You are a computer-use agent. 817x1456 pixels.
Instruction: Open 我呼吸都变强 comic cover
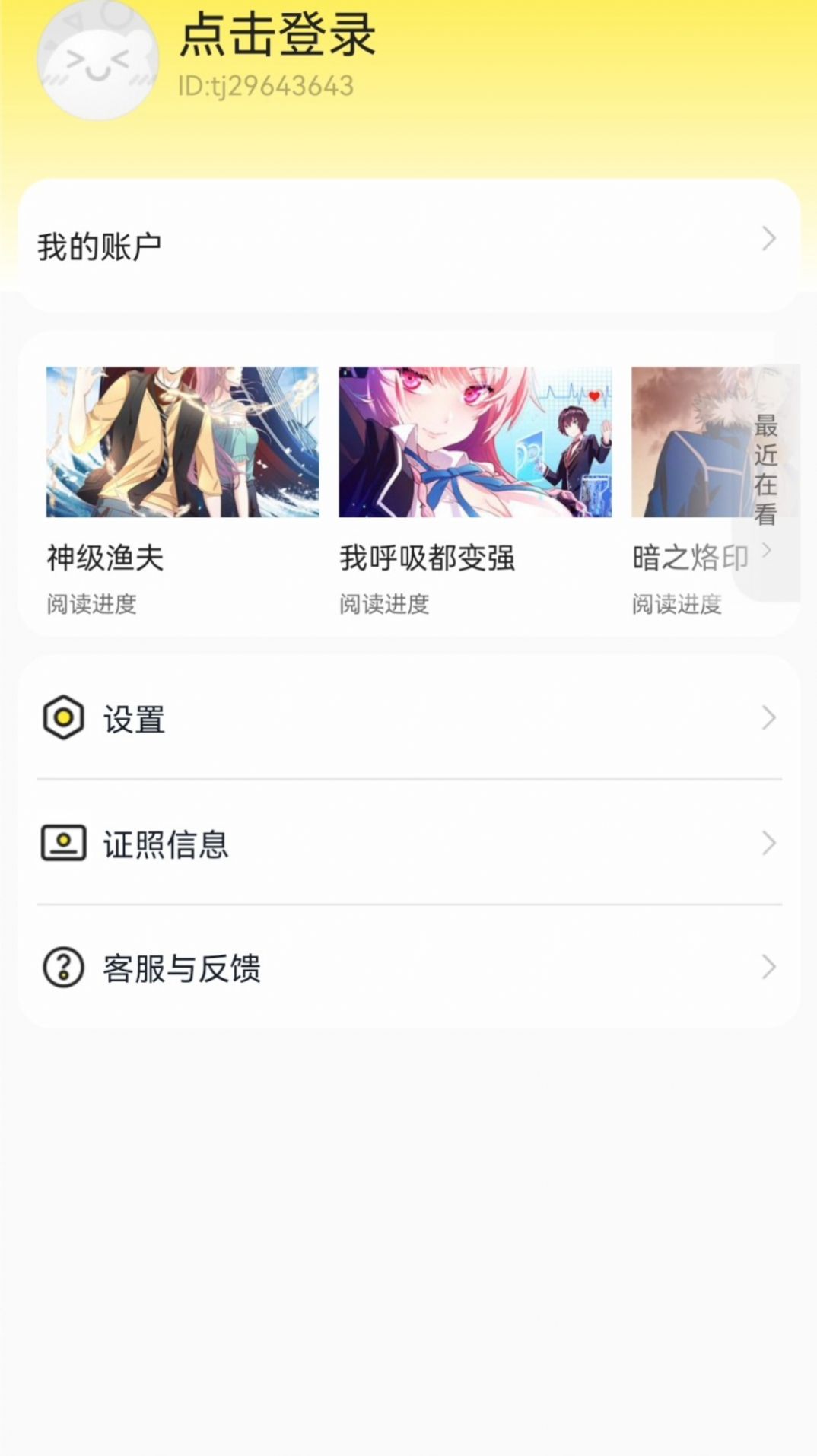pos(475,443)
